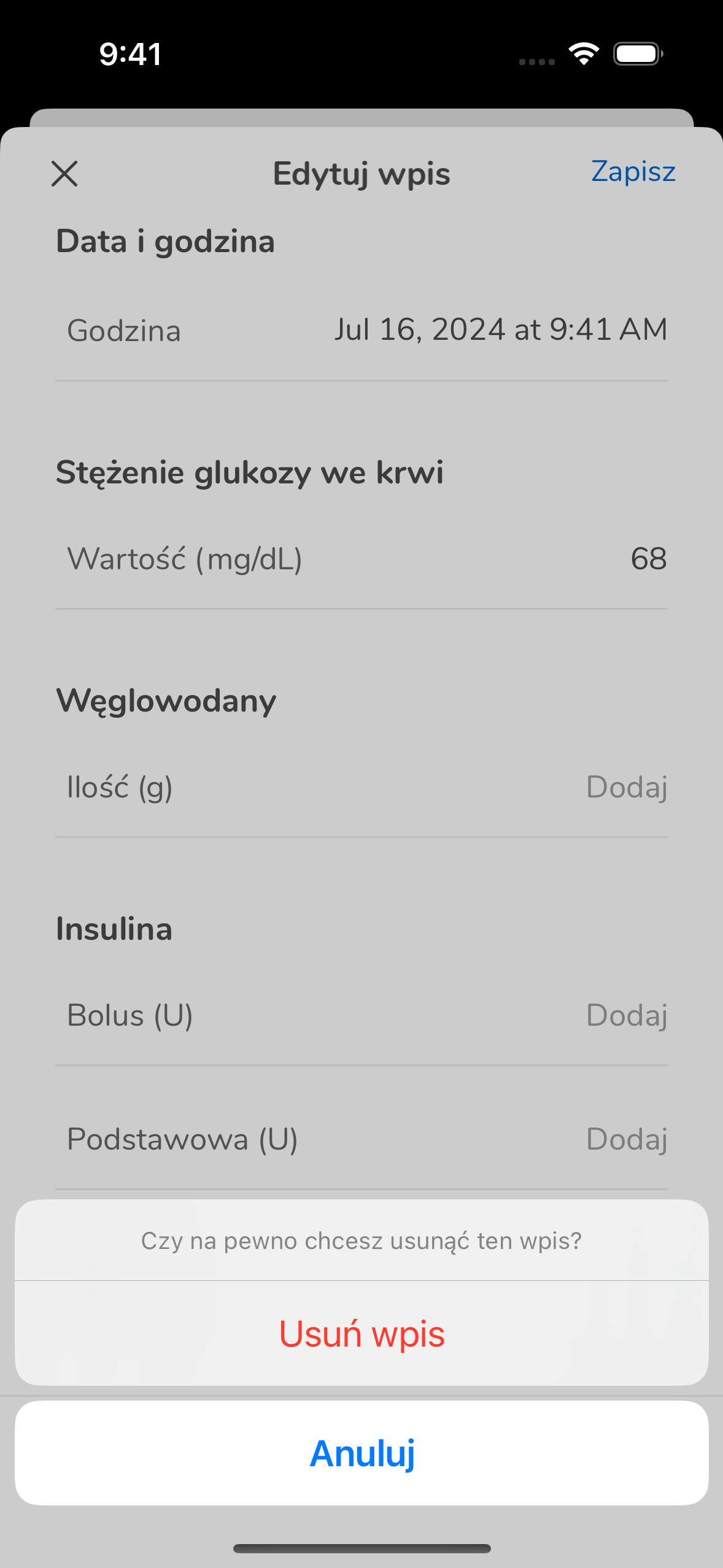Viewport: 723px width, 1568px height.
Task: Confirm deletion with Usuń wpis
Action: [x=361, y=1334]
